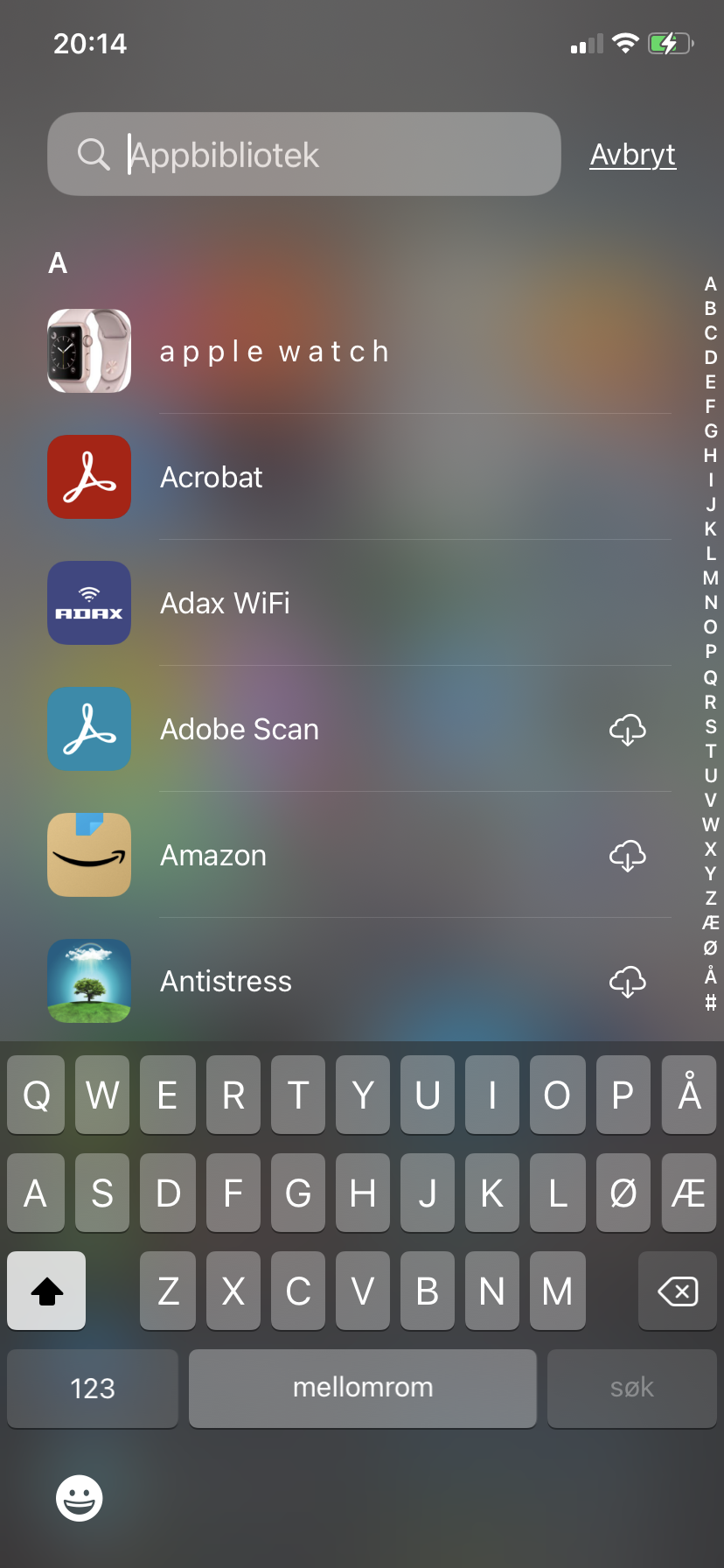Open the Adax WiFi app
Screen dimensions: 724x1568
(x=225, y=604)
